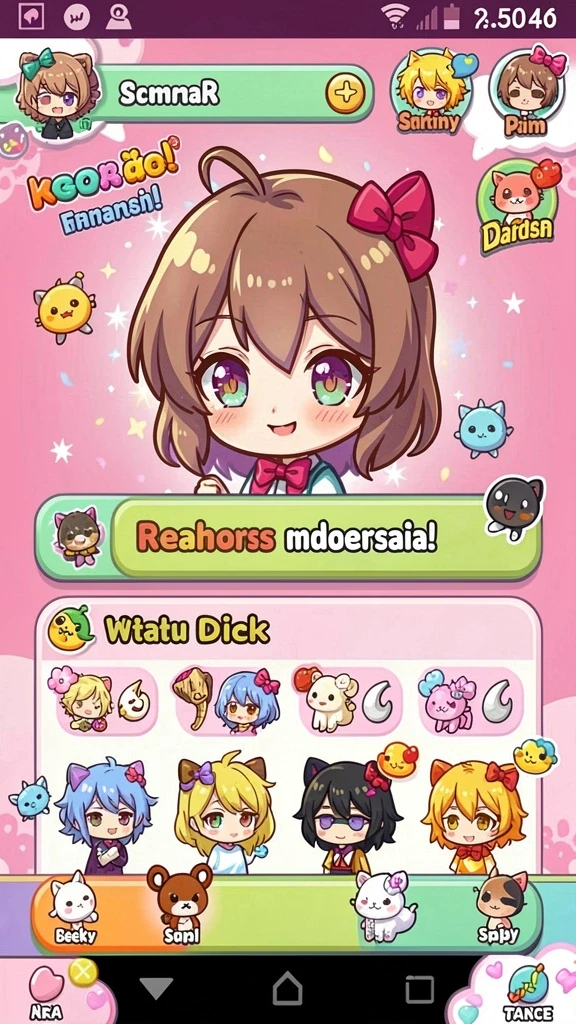The height and width of the screenshot is (1024, 576).
Task: Go back using the system back button
Action: (x=156, y=988)
